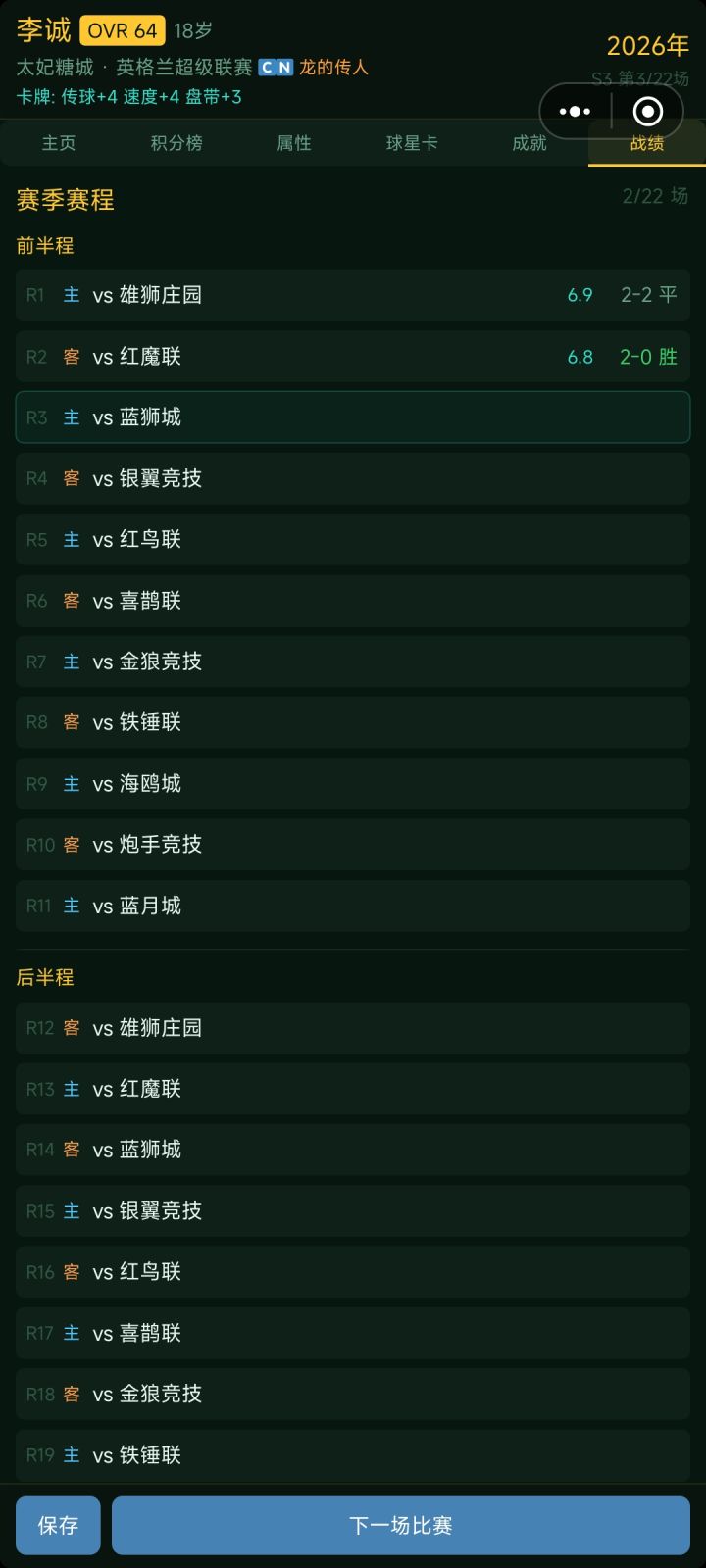706x1568 pixels.
Task: Tap the OVR 64 rating badge
Action: (x=122, y=30)
